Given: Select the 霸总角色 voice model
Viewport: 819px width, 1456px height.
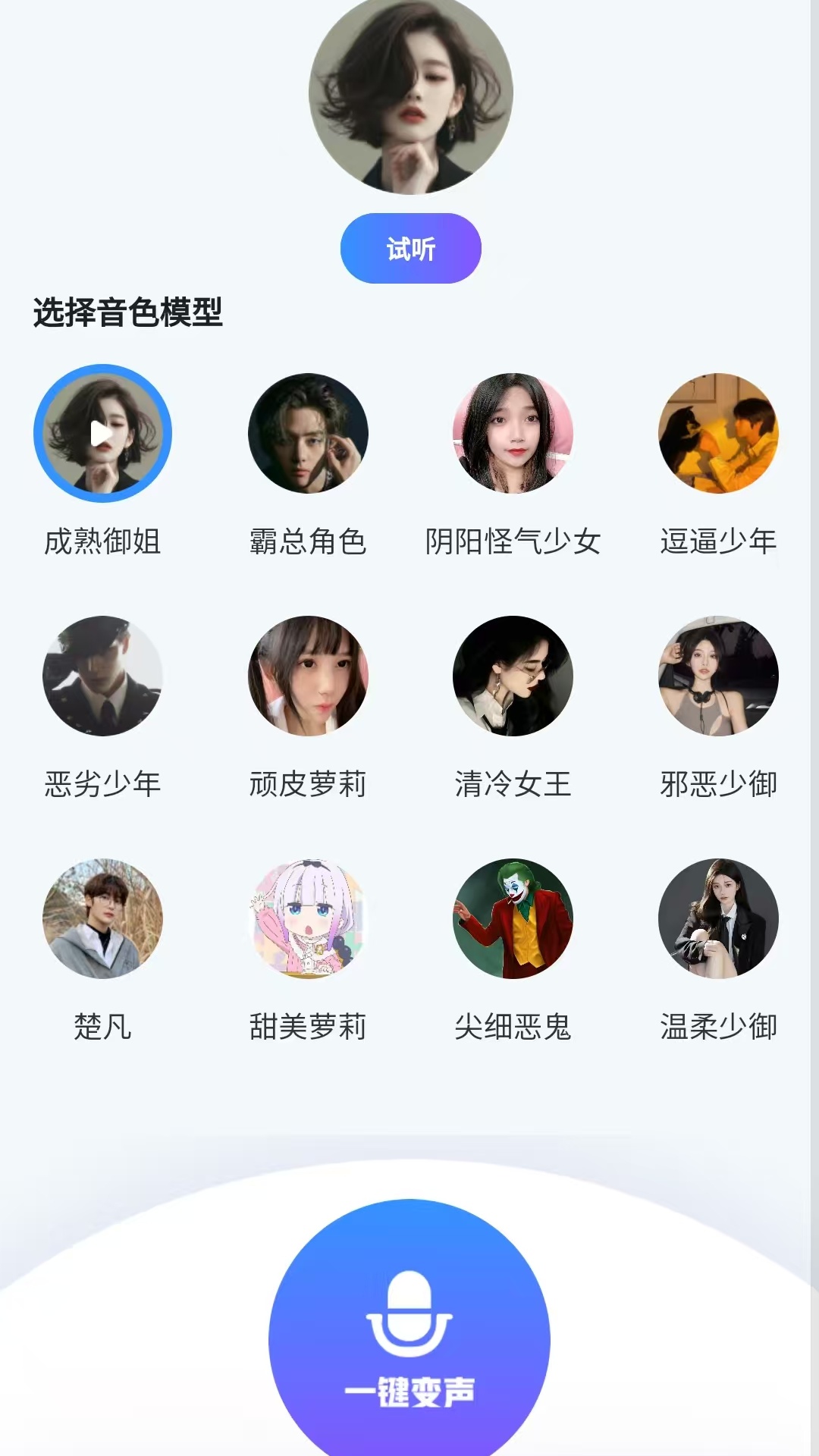Looking at the screenshot, I should (308, 434).
